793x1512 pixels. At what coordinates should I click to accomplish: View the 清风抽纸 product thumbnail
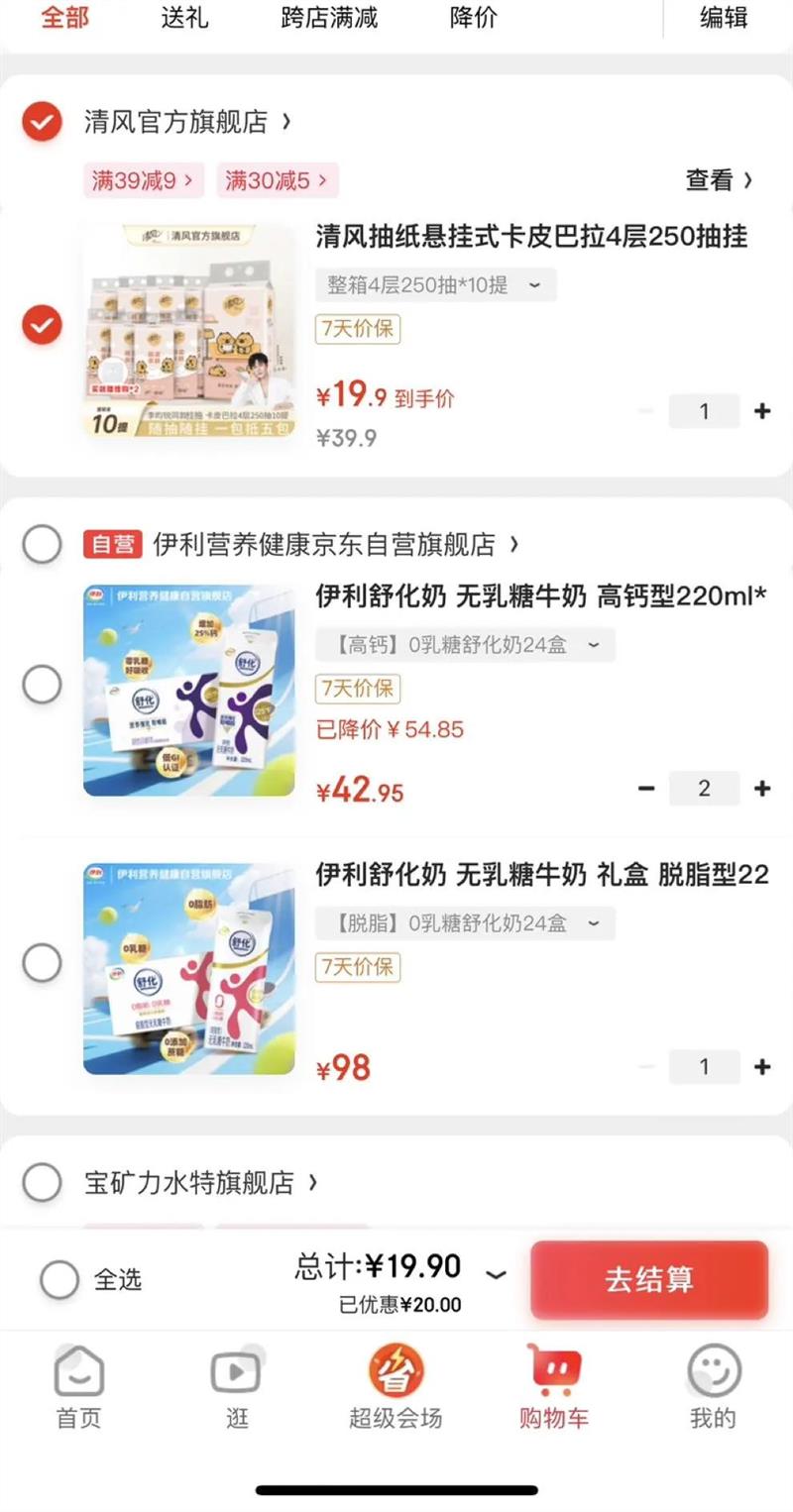[188, 329]
